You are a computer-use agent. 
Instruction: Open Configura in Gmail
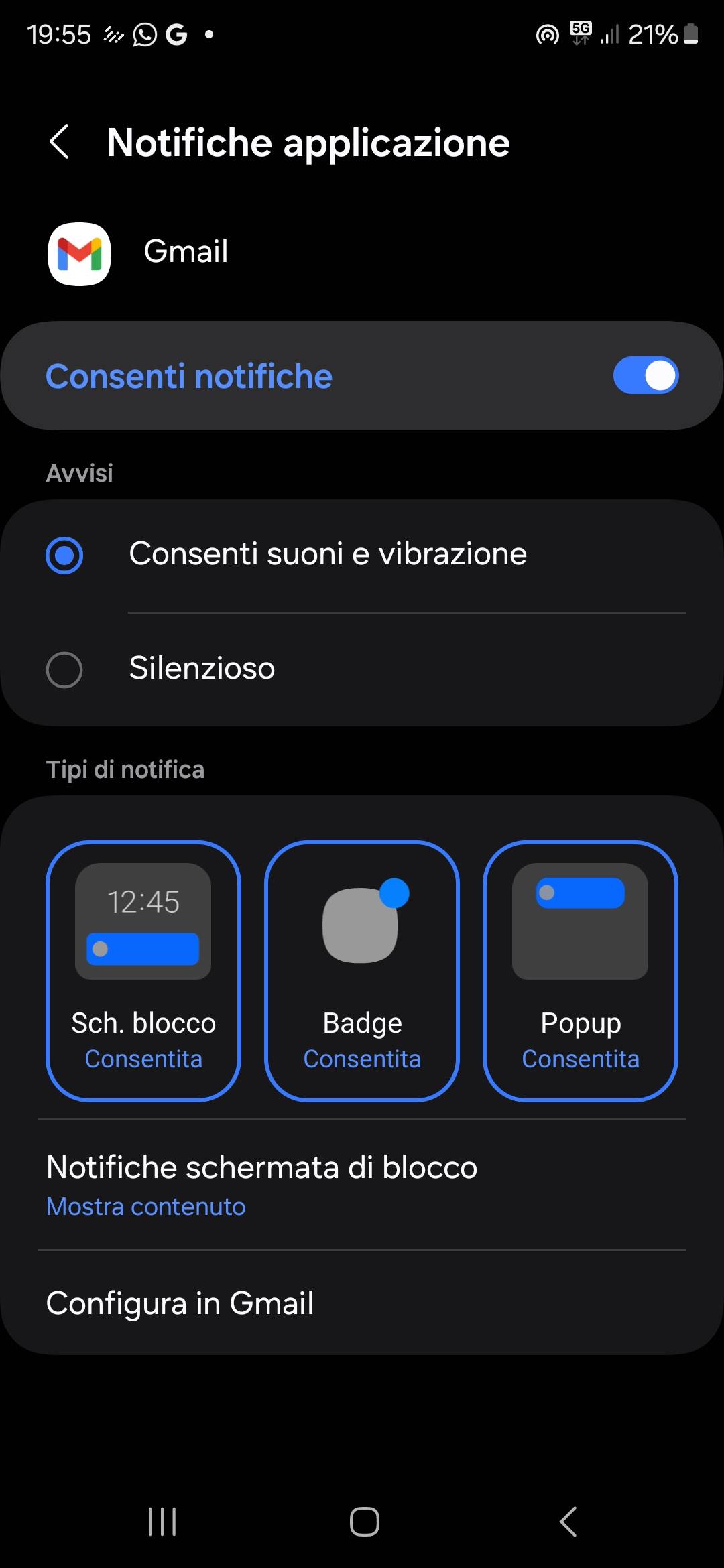click(180, 1303)
